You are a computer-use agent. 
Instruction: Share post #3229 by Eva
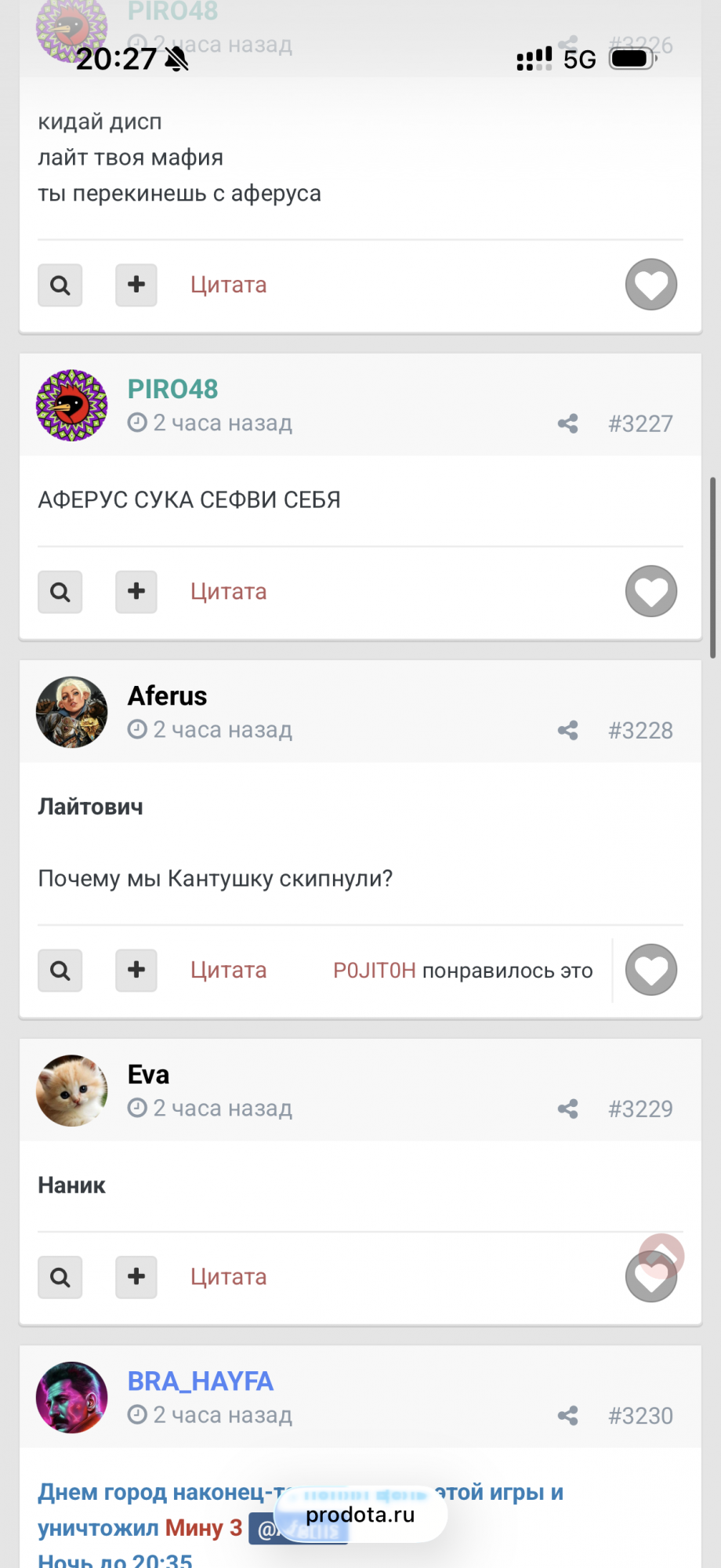click(x=567, y=1109)
